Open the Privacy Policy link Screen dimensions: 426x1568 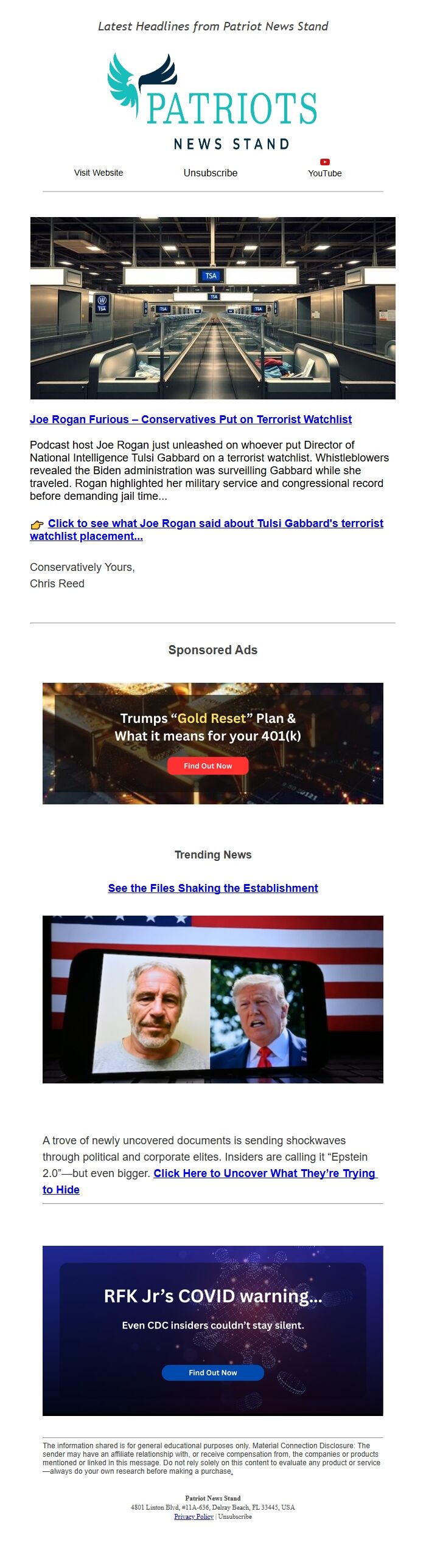(x=193, y=1516)
